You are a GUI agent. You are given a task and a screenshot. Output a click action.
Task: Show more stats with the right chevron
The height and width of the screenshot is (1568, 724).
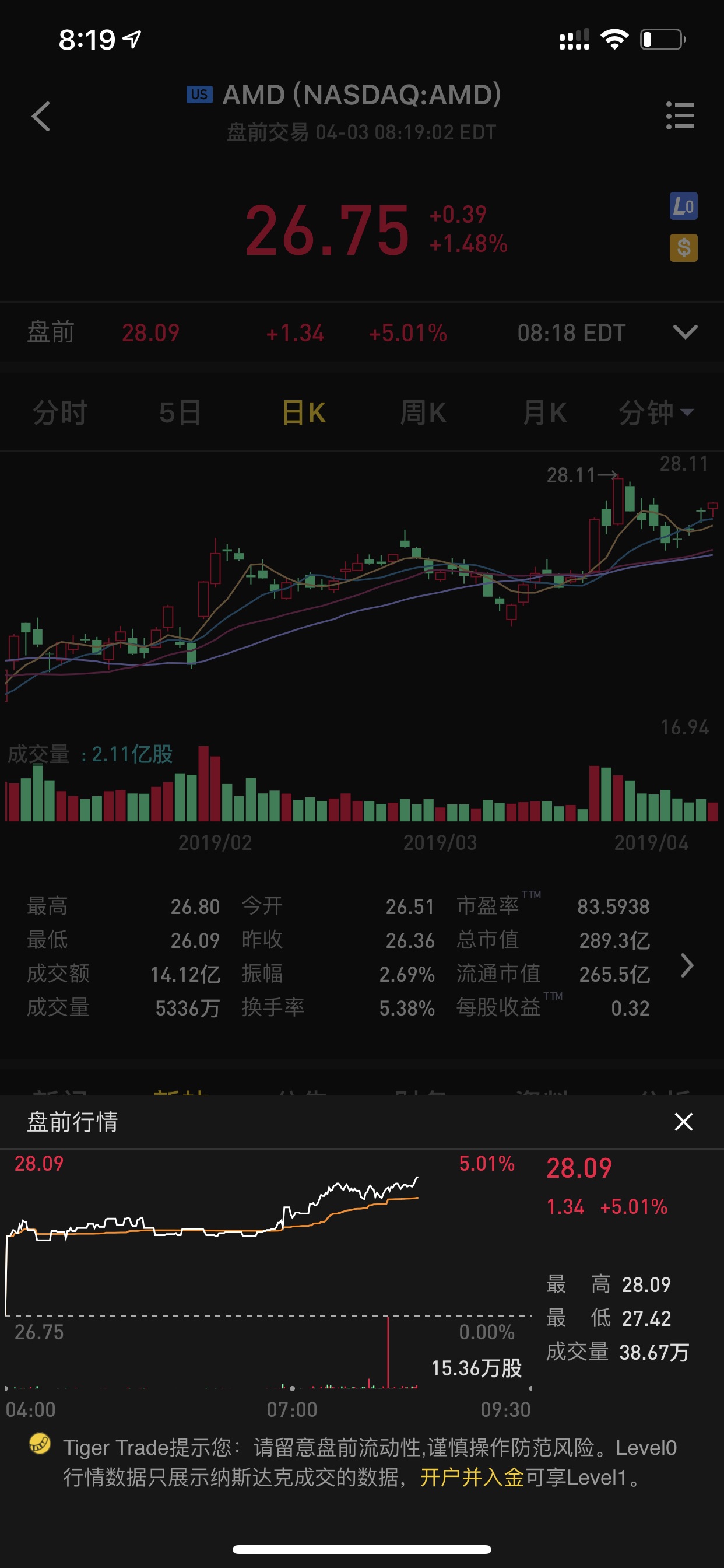point(687,965)
